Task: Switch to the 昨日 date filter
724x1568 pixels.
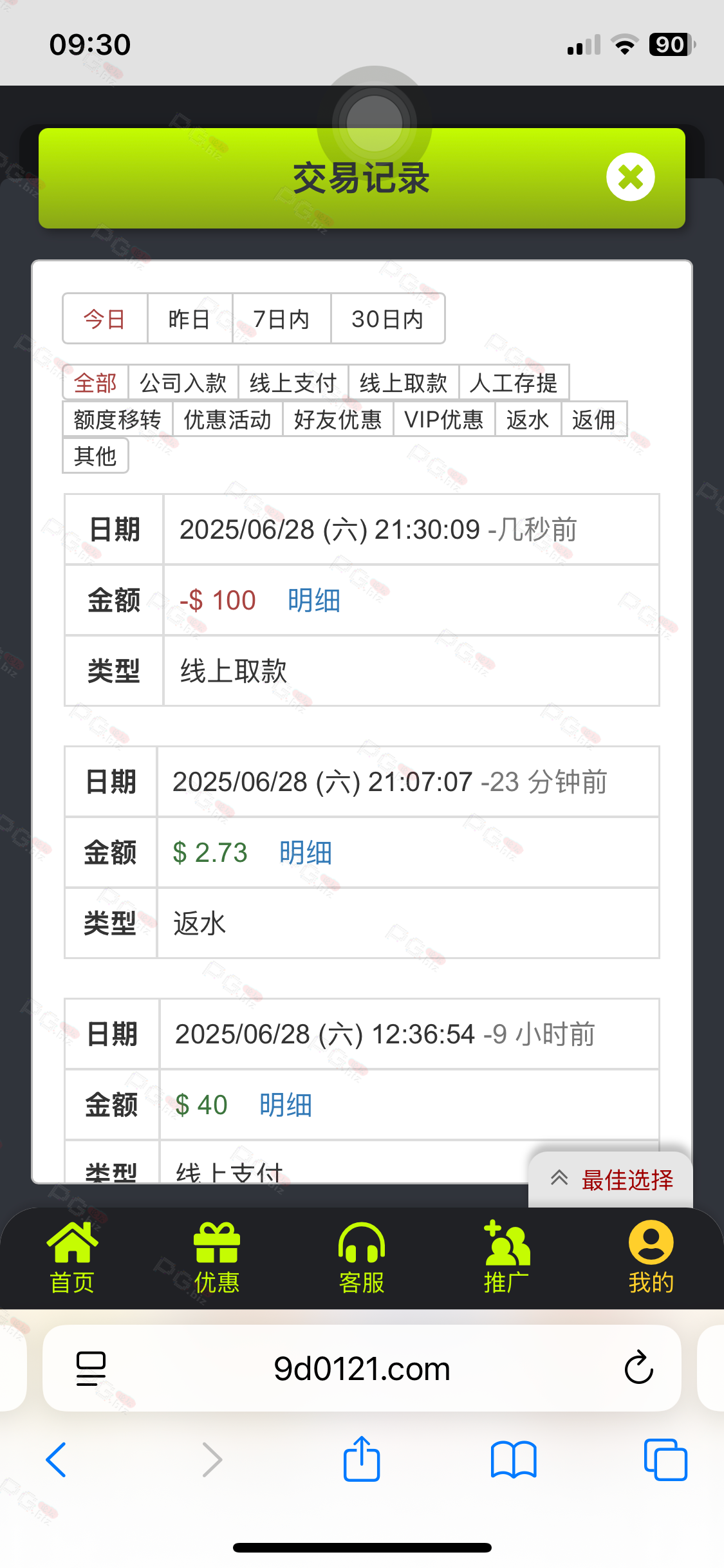Action: tap(189, 319)
